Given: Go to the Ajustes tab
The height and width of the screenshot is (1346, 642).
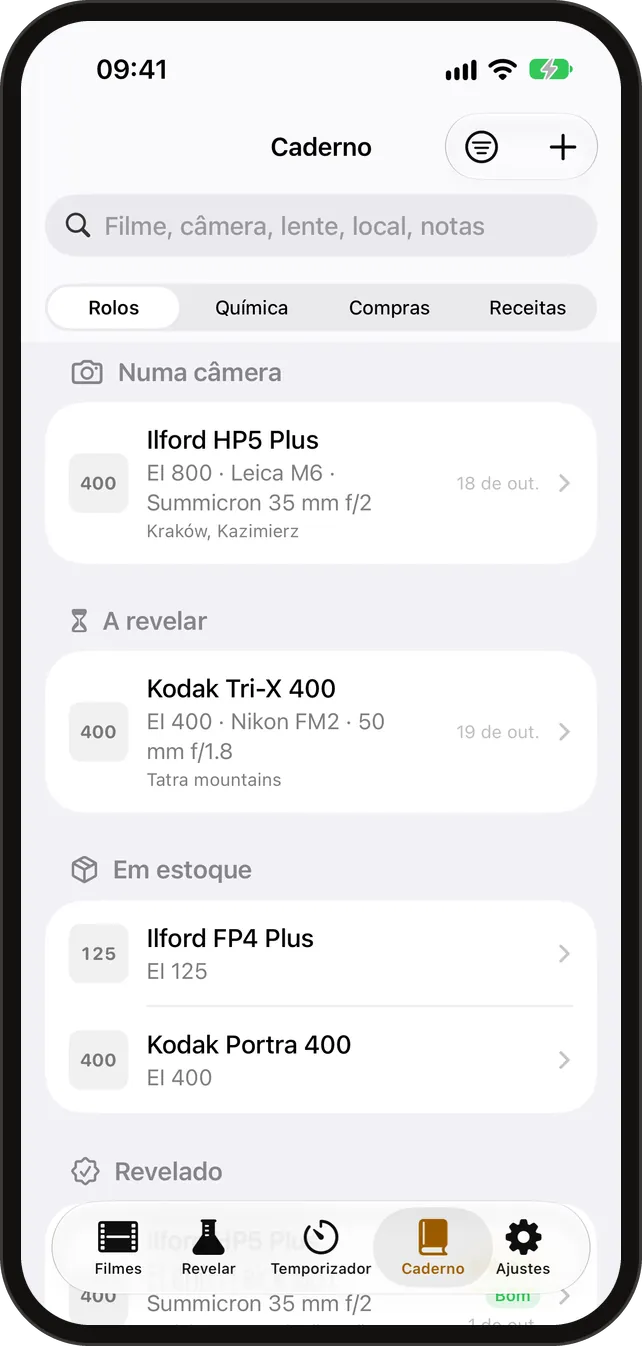Looking at the screenshot, I should 523,1247.
